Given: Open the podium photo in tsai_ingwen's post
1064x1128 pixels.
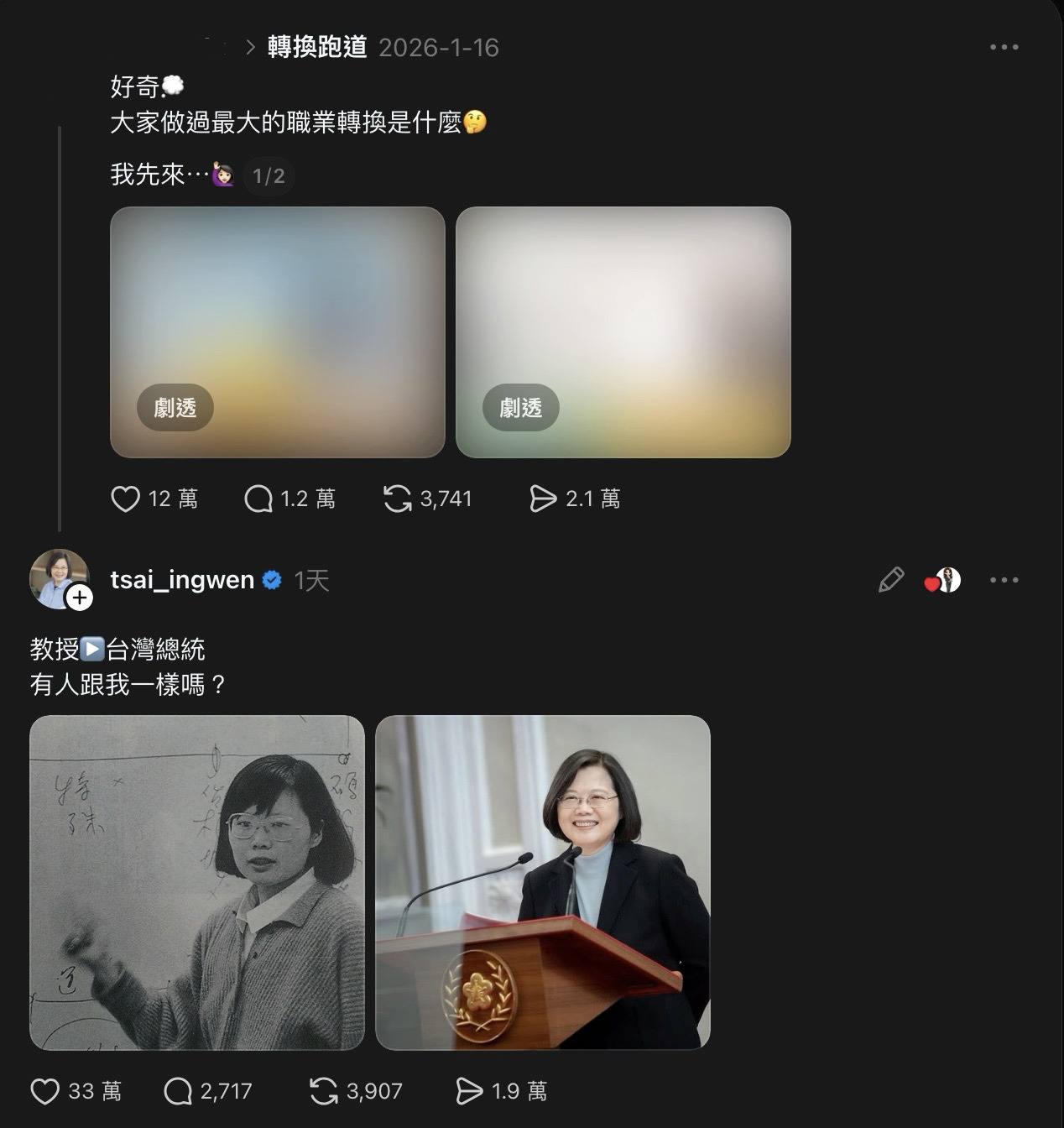Looking at the screenshot, I should click(543, 882).
